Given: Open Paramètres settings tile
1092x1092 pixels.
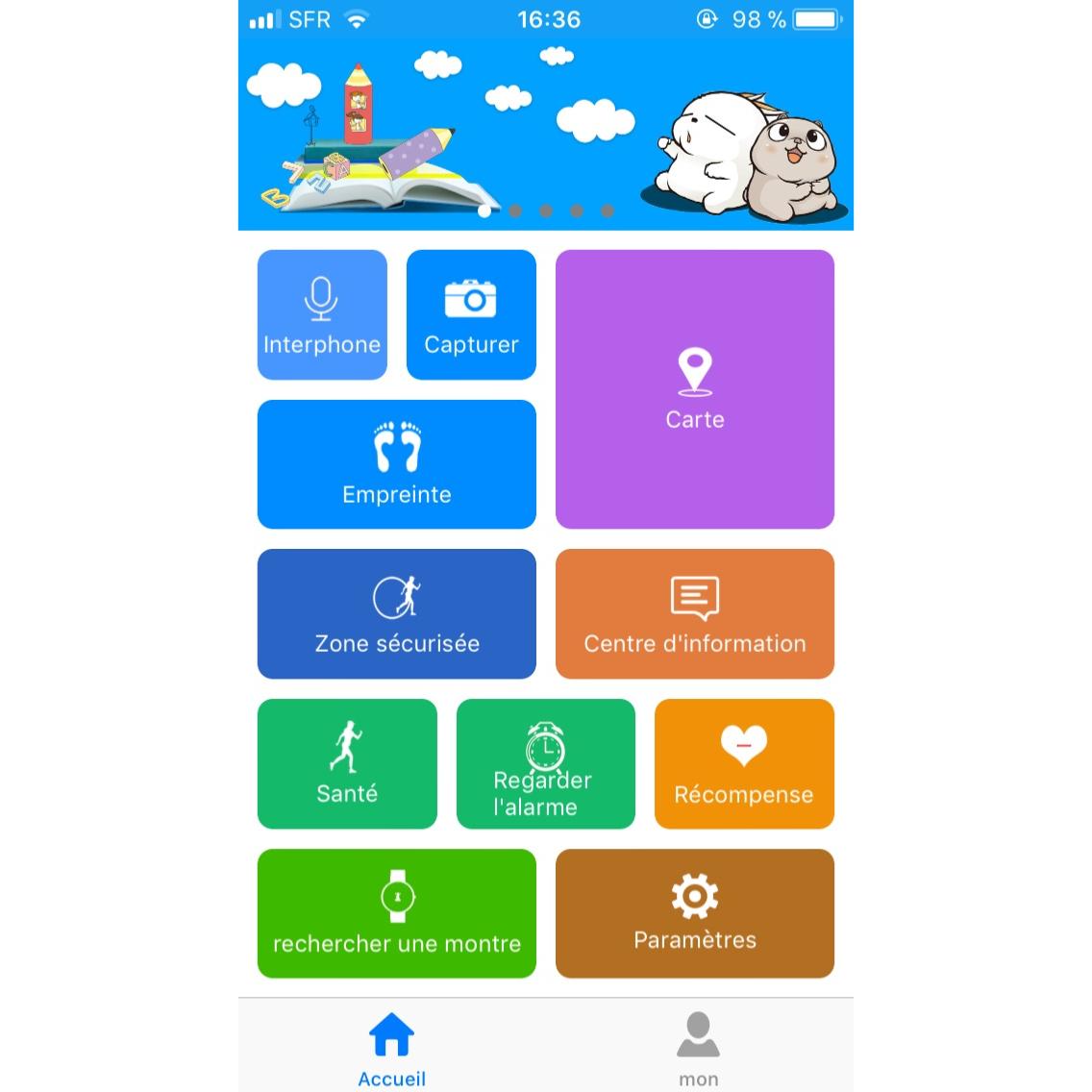Looking at the screenshot, I should (695, 913).
